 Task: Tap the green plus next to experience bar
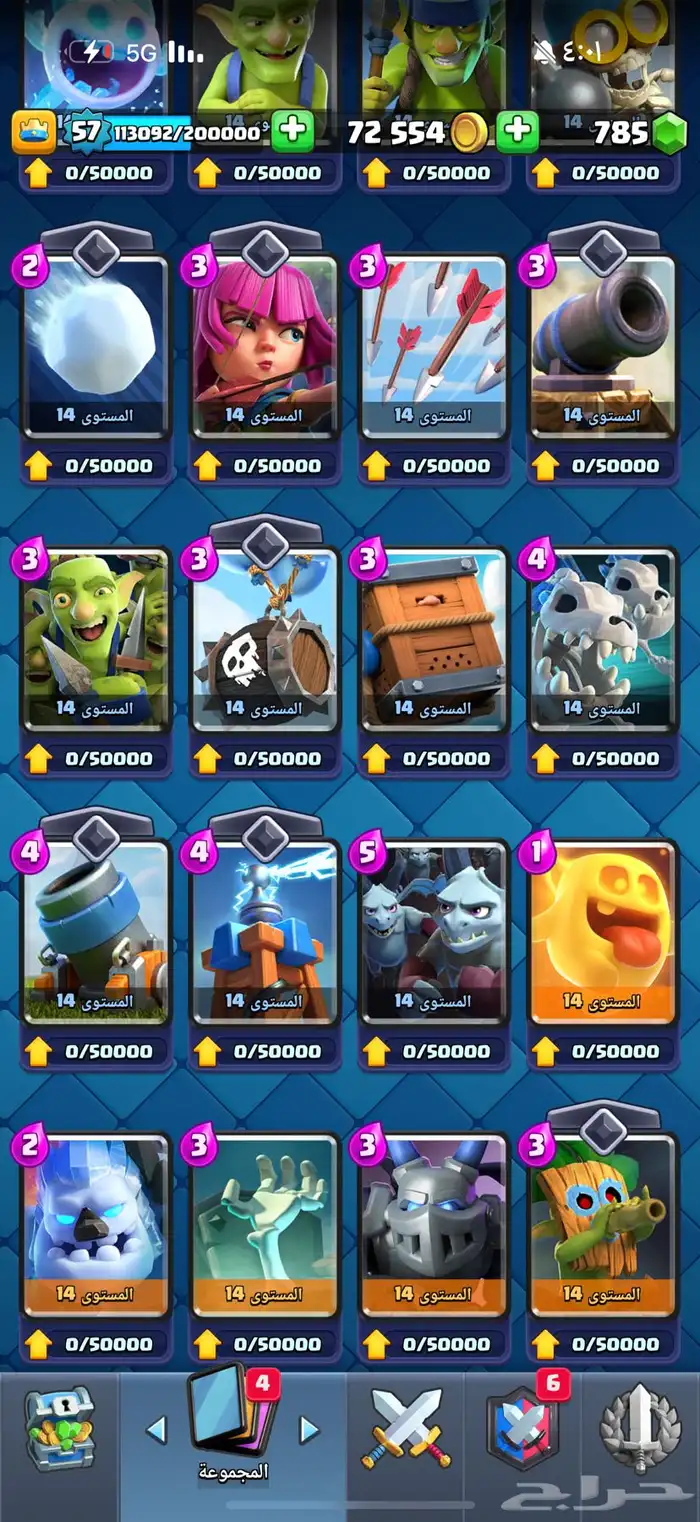tap(292, 131)
